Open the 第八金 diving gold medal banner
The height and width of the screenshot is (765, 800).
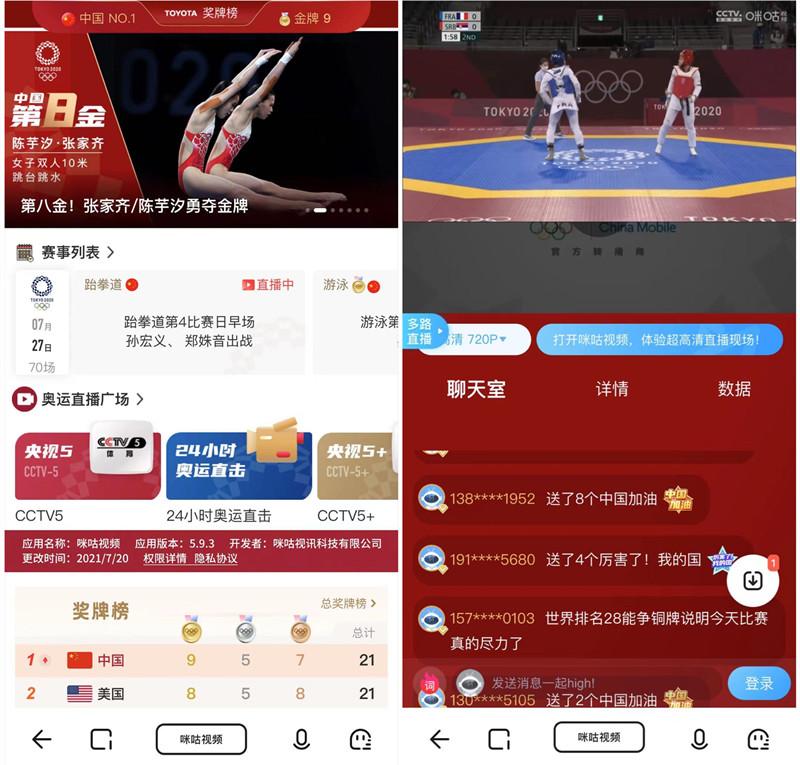pyautogui.click(x=200, y=130)
